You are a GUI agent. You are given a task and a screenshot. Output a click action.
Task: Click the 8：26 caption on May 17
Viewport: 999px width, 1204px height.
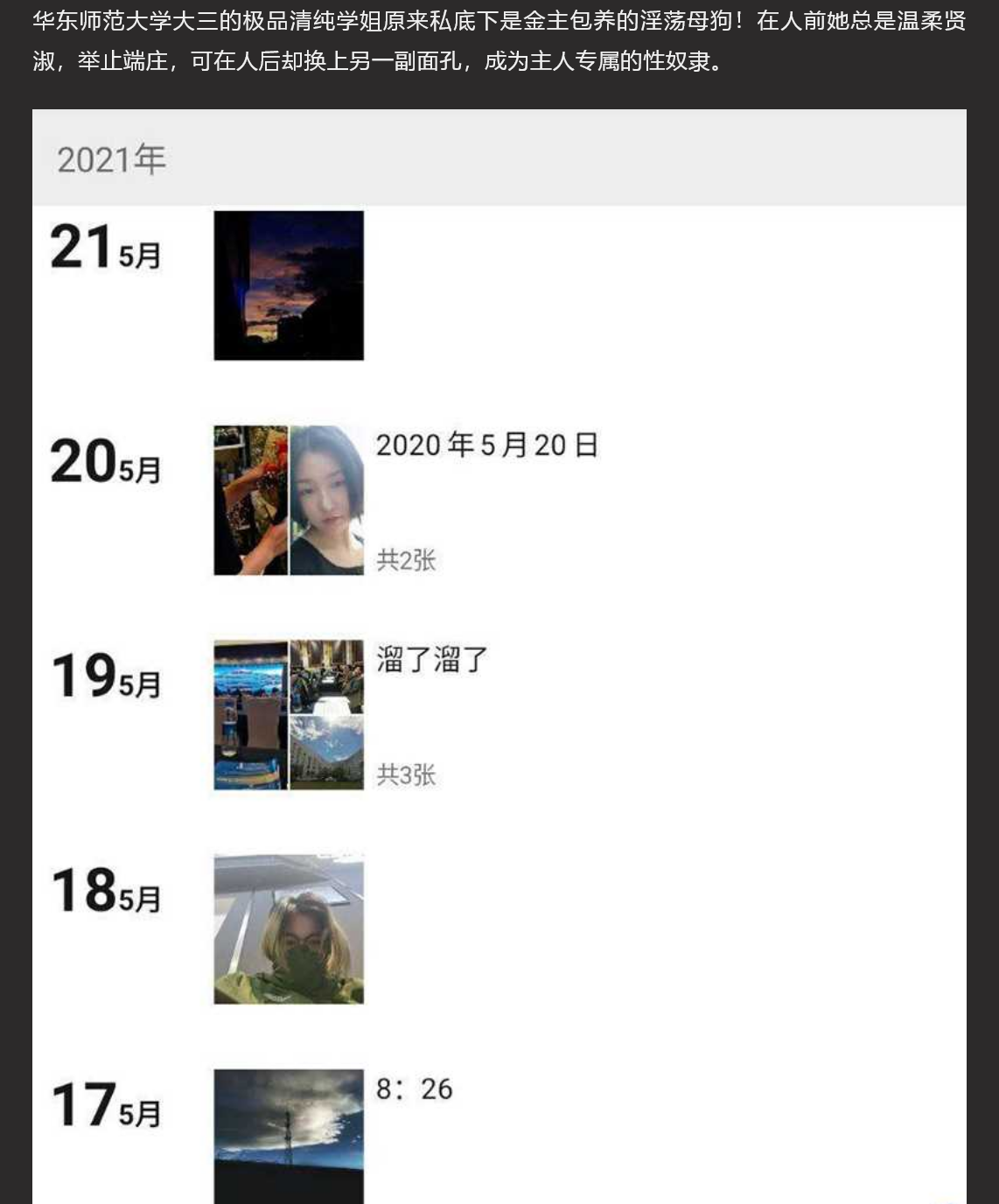pos(414,1088)
